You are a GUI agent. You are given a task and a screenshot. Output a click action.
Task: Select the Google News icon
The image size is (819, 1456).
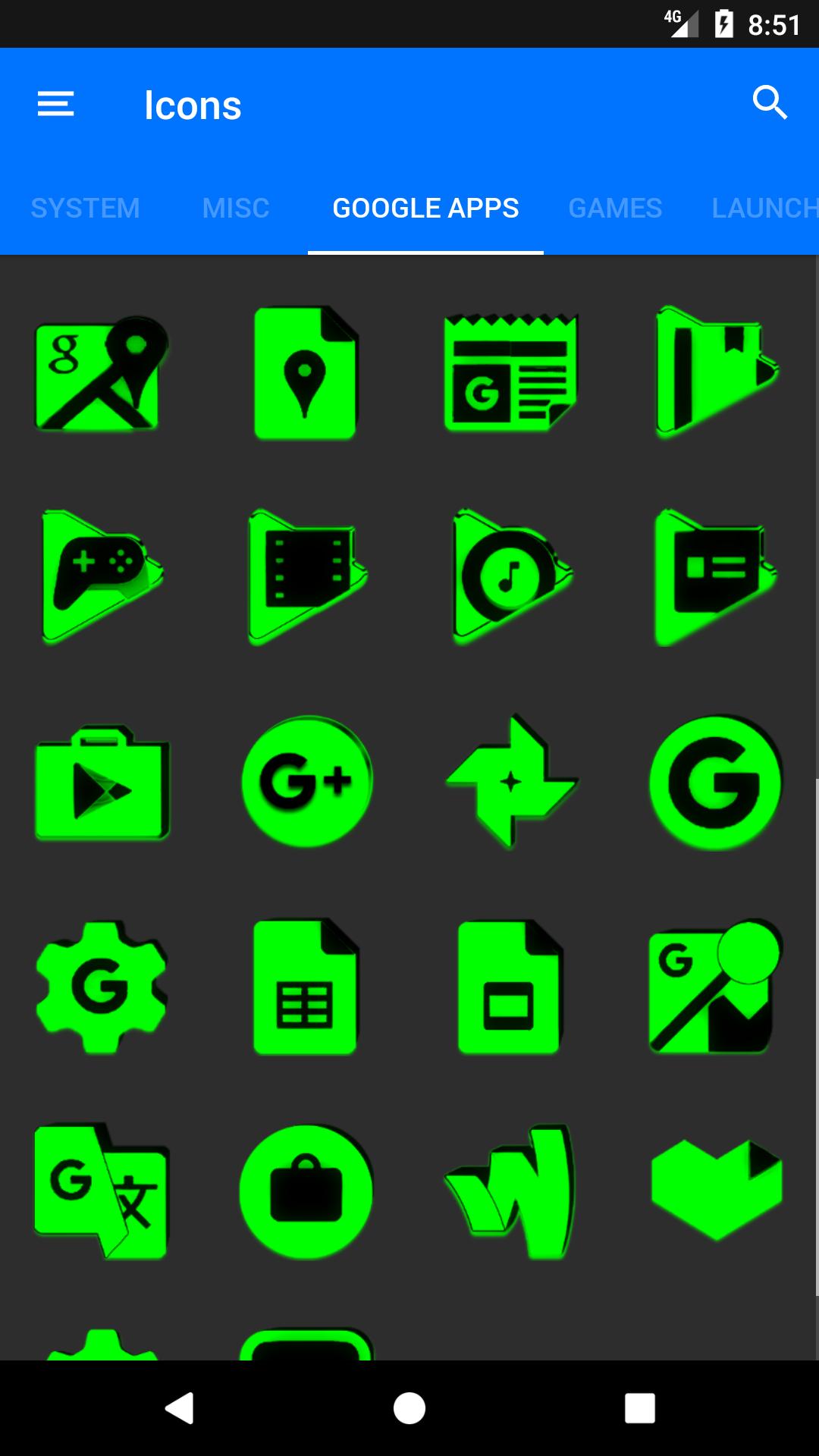tap(511, 372)
